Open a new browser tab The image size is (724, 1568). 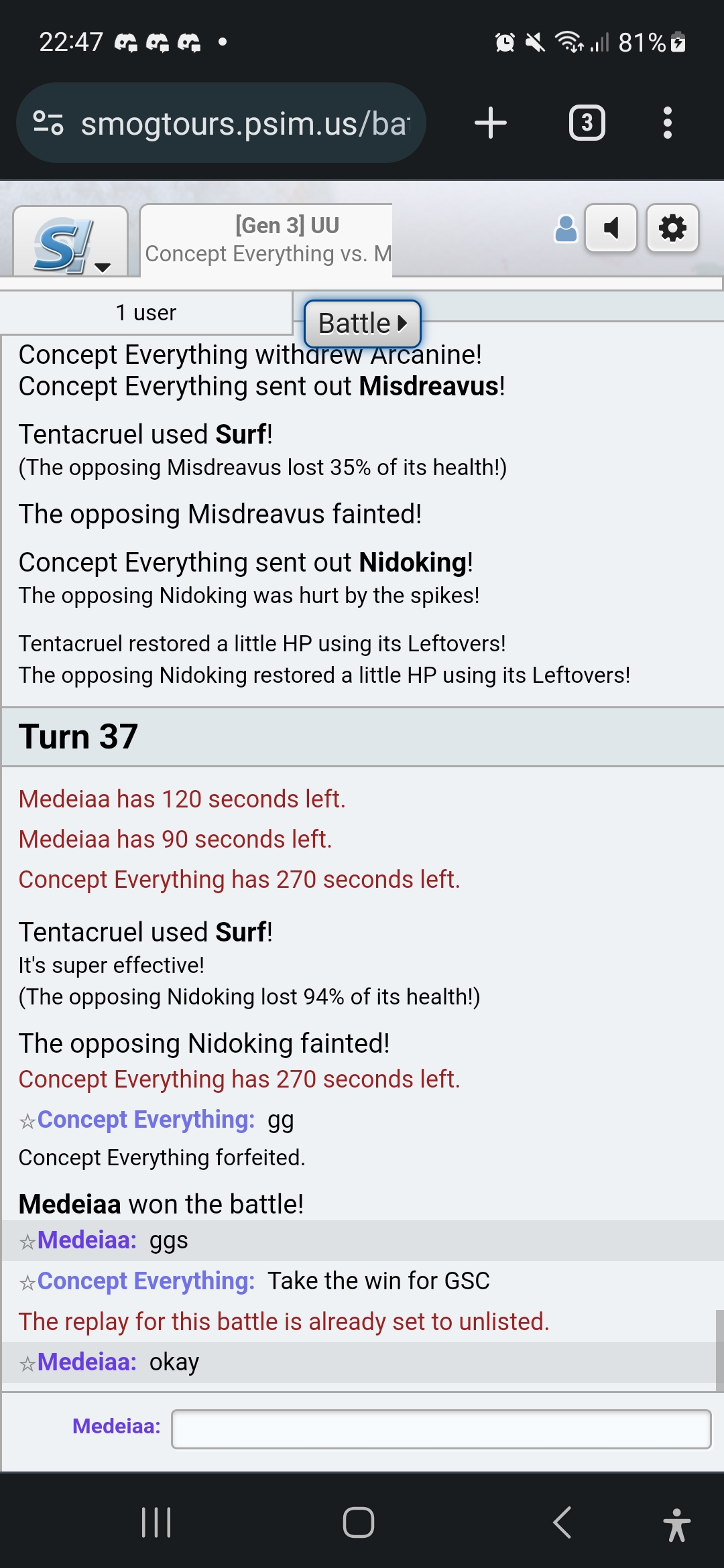click(x=491, y=123)
